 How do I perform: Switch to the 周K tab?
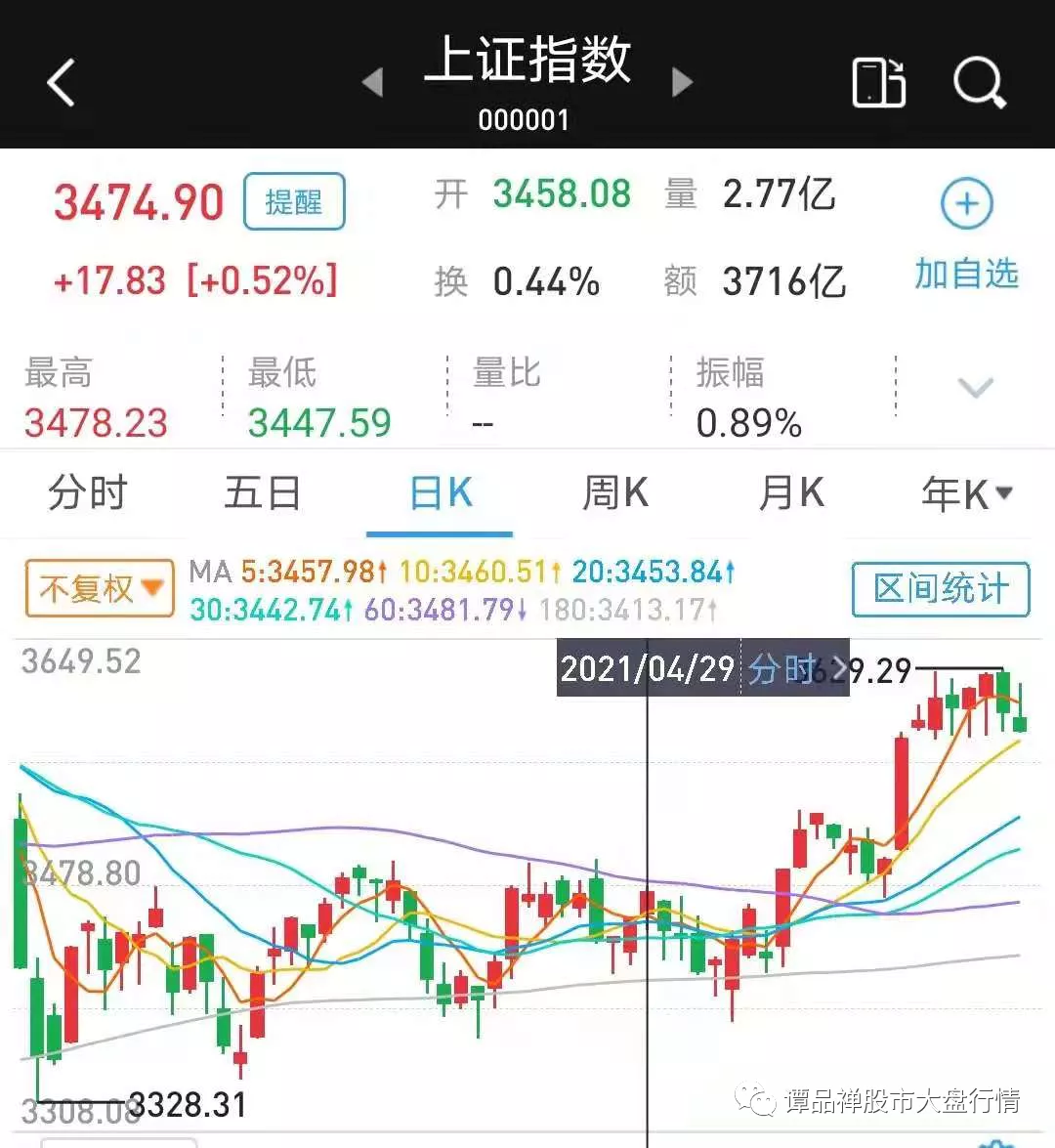[x=615, y=493]
